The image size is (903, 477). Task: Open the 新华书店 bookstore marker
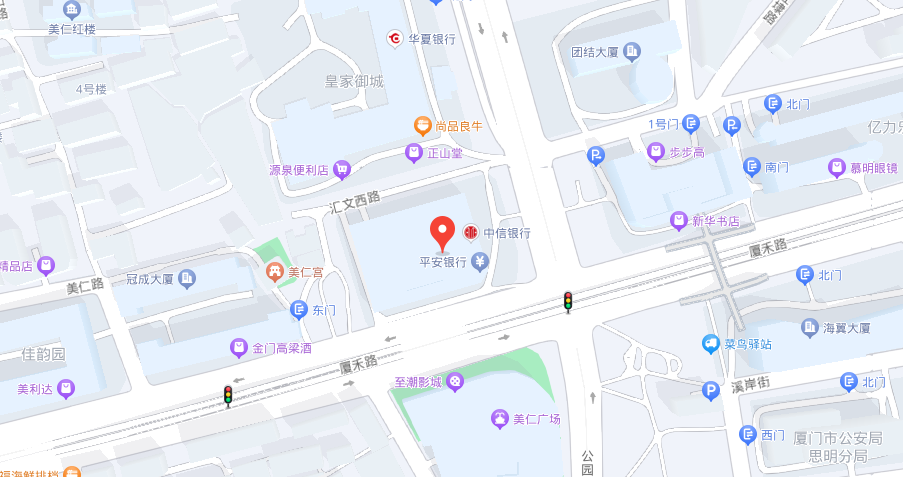680,220
